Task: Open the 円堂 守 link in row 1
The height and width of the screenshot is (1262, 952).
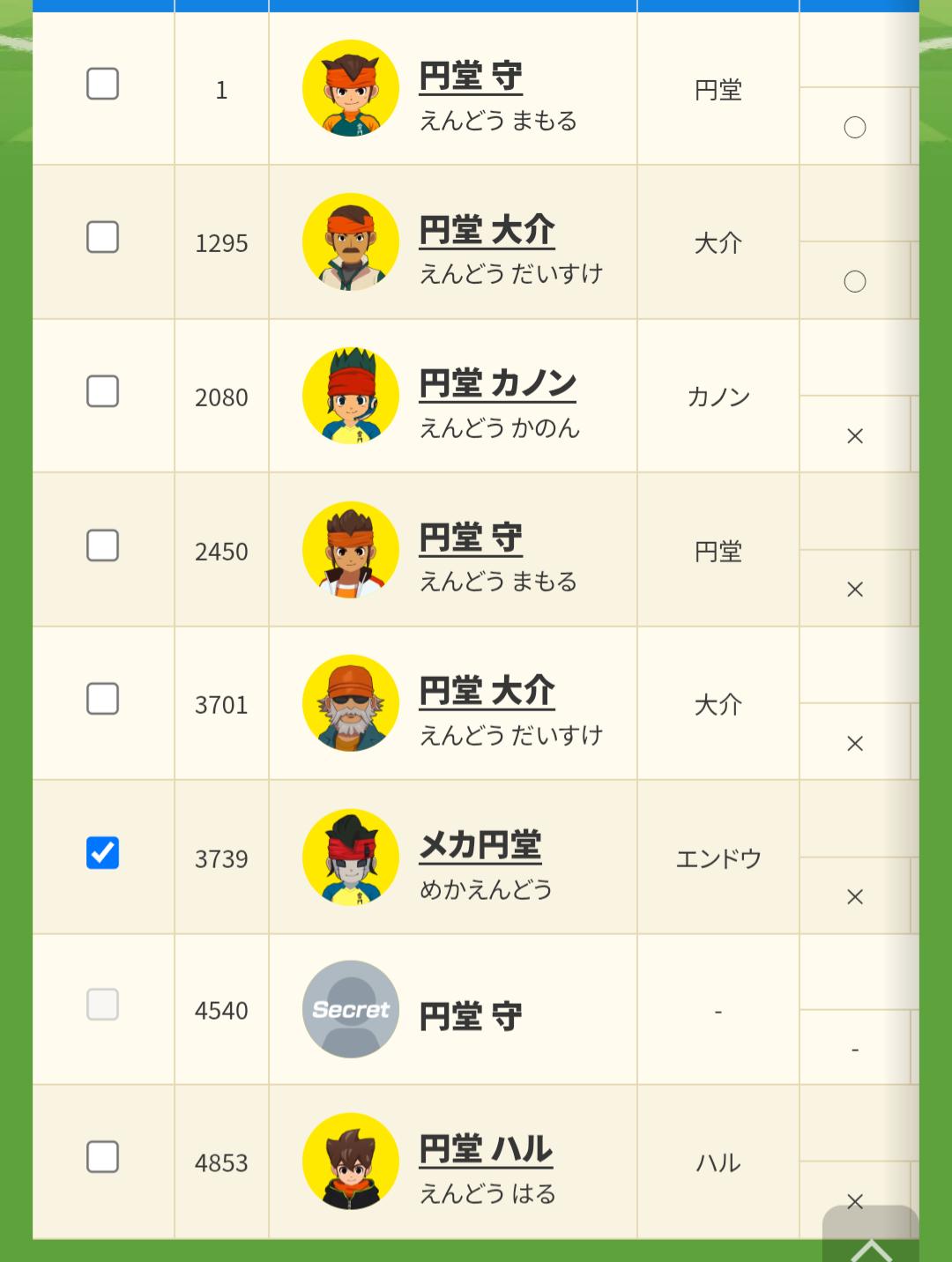Action: coord(471,77)
